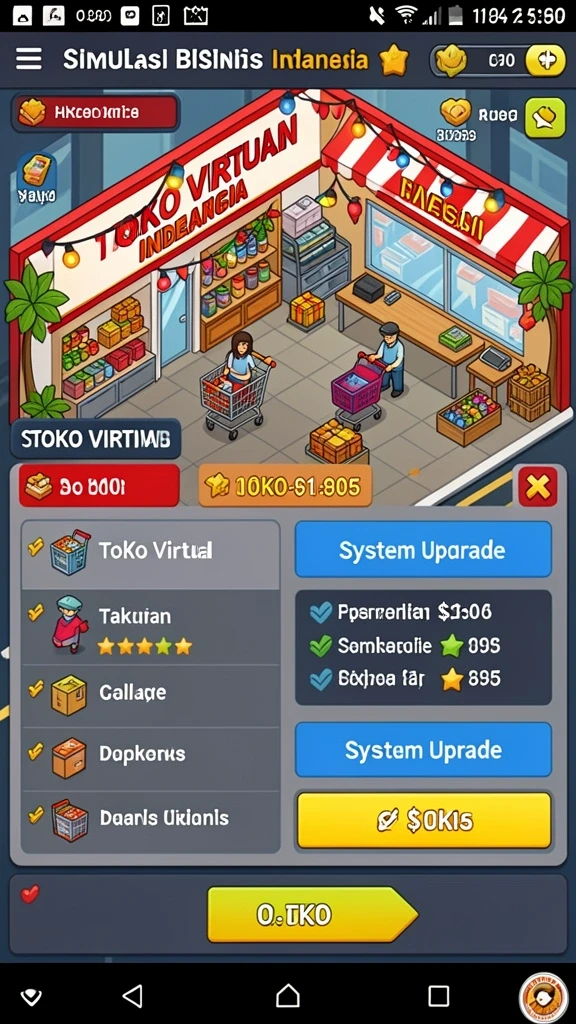Tap the lower System Upgrade button
The height and width of the screenshot is (1024, 576).
423,750
